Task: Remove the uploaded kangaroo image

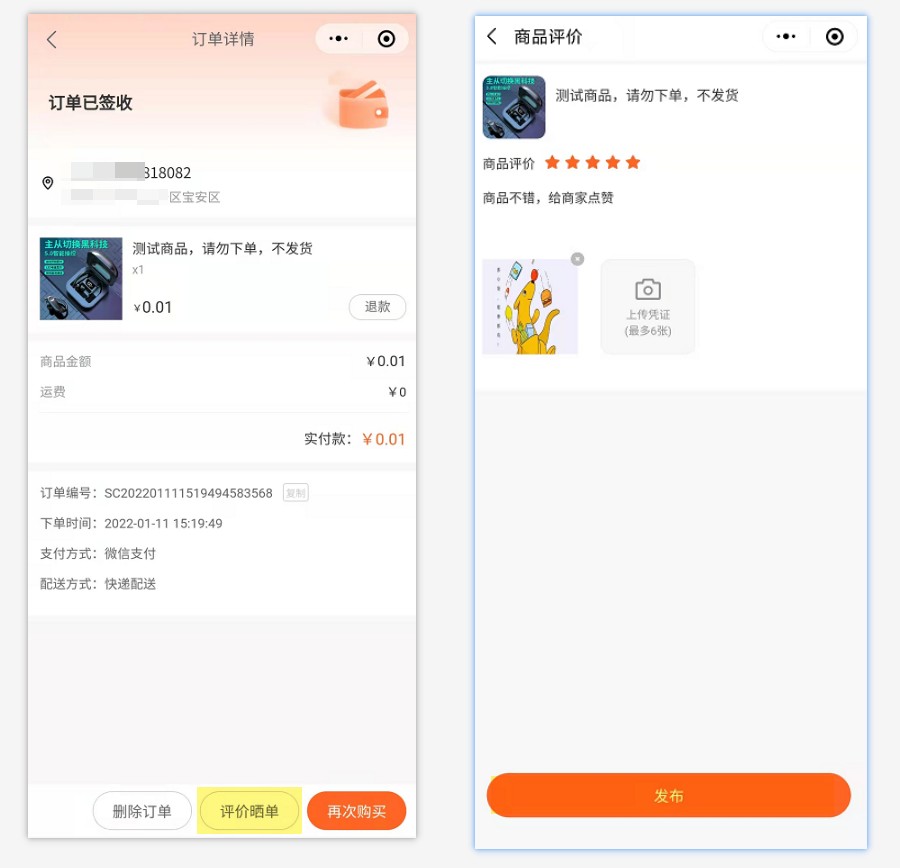Action: (577, 259)
